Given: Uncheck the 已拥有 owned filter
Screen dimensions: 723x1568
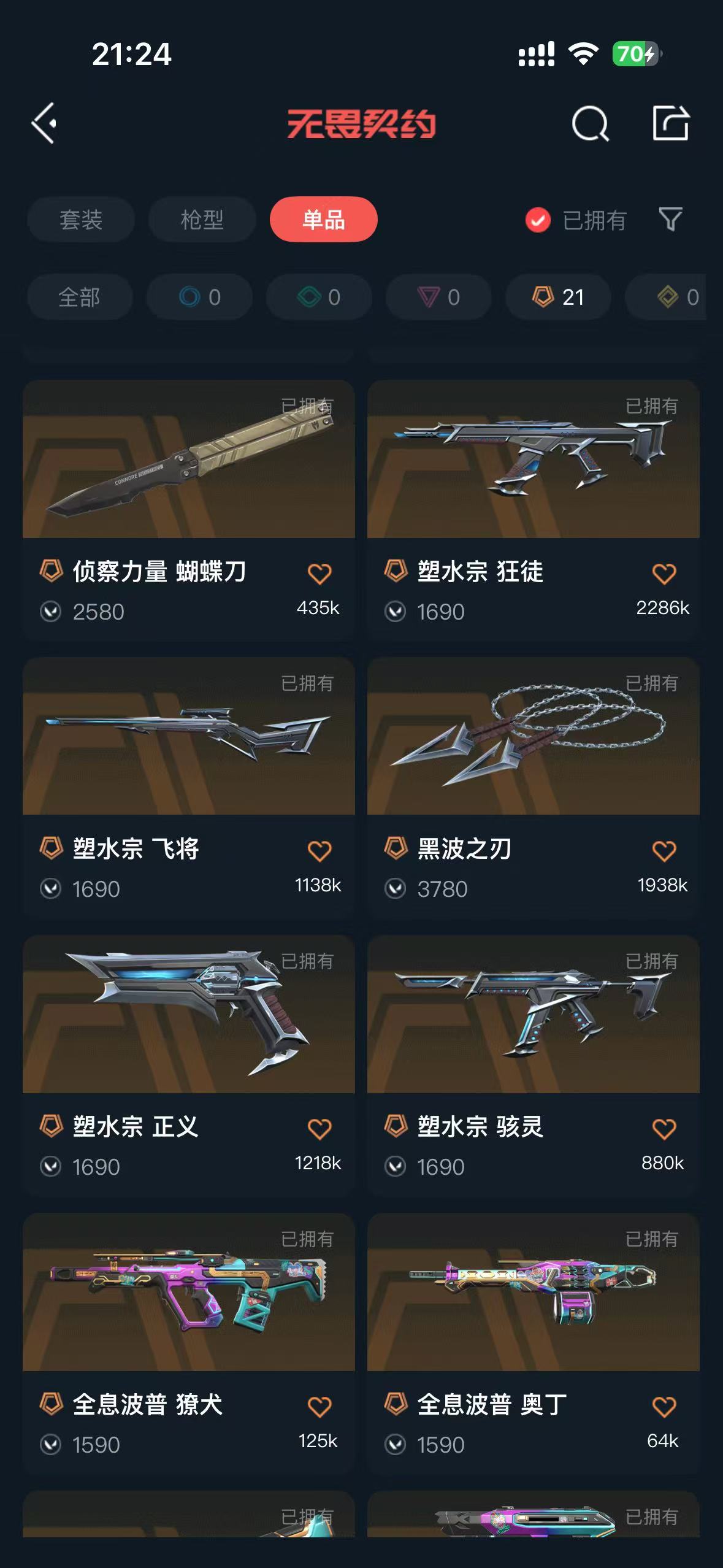Looking at the screenshot, I should click(538, 220).
